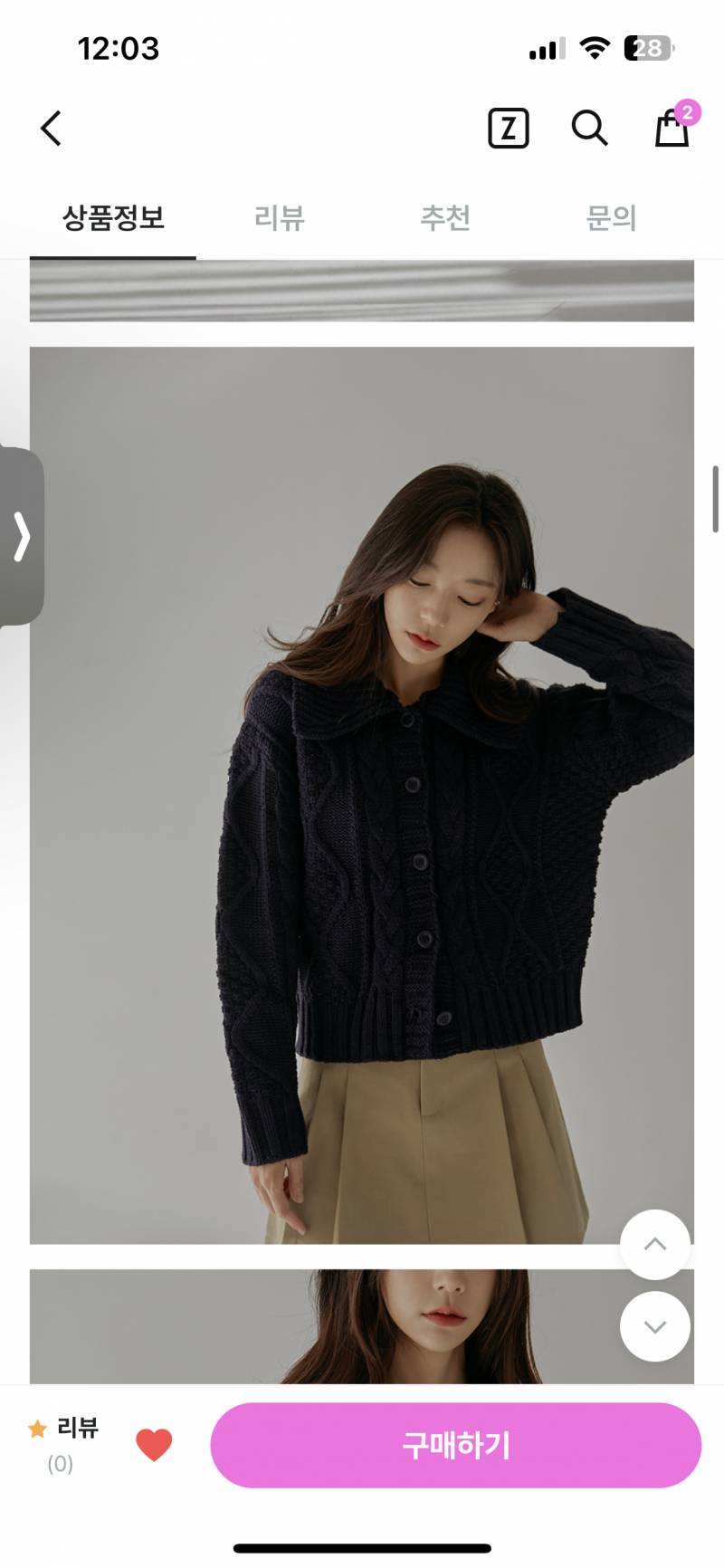
Task: Open the shopping bag cart
Action: click(672, 128)
